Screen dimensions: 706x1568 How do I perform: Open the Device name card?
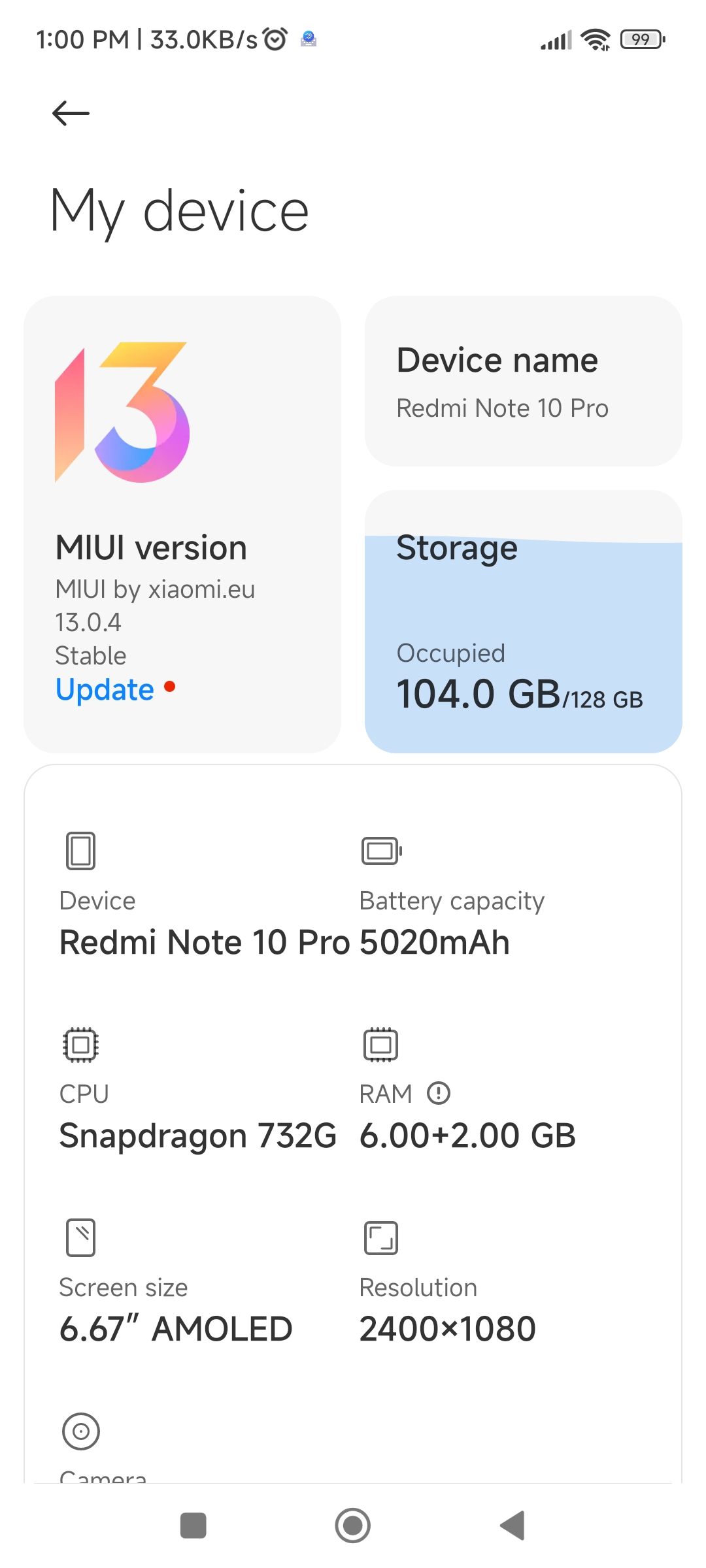click(523, 381)
